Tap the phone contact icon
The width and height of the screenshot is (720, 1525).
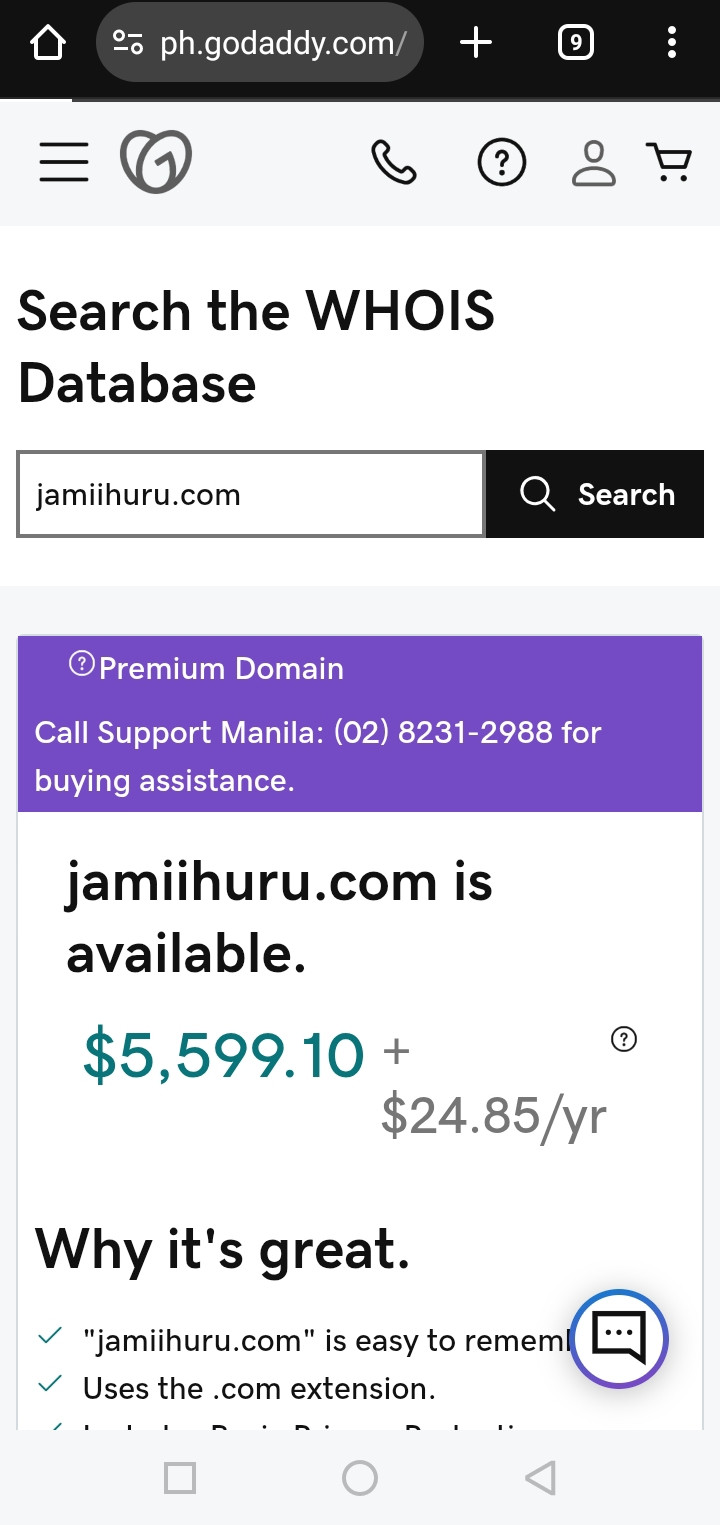pos(394,162)
